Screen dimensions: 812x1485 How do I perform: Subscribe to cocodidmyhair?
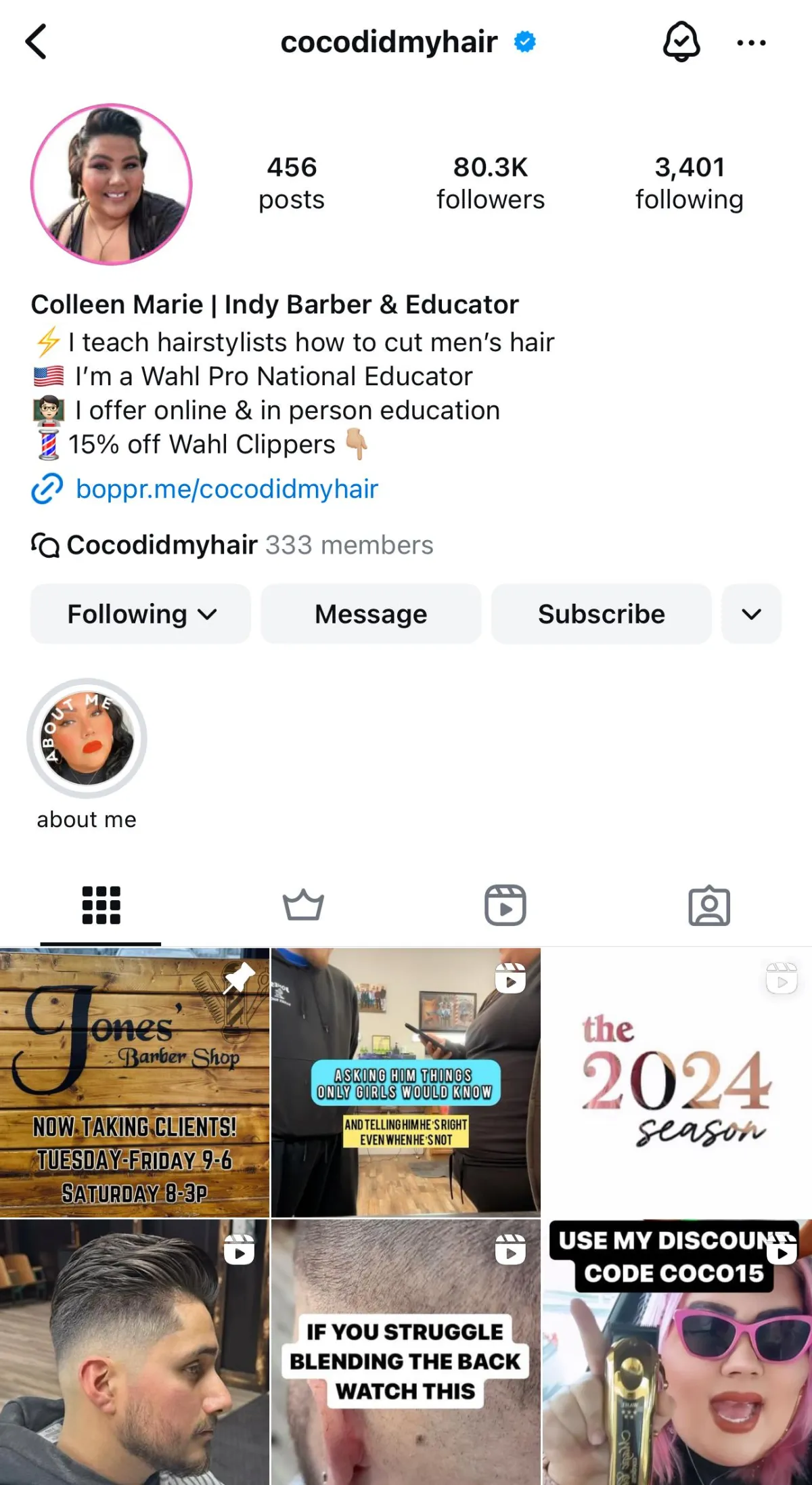[601, 614]
